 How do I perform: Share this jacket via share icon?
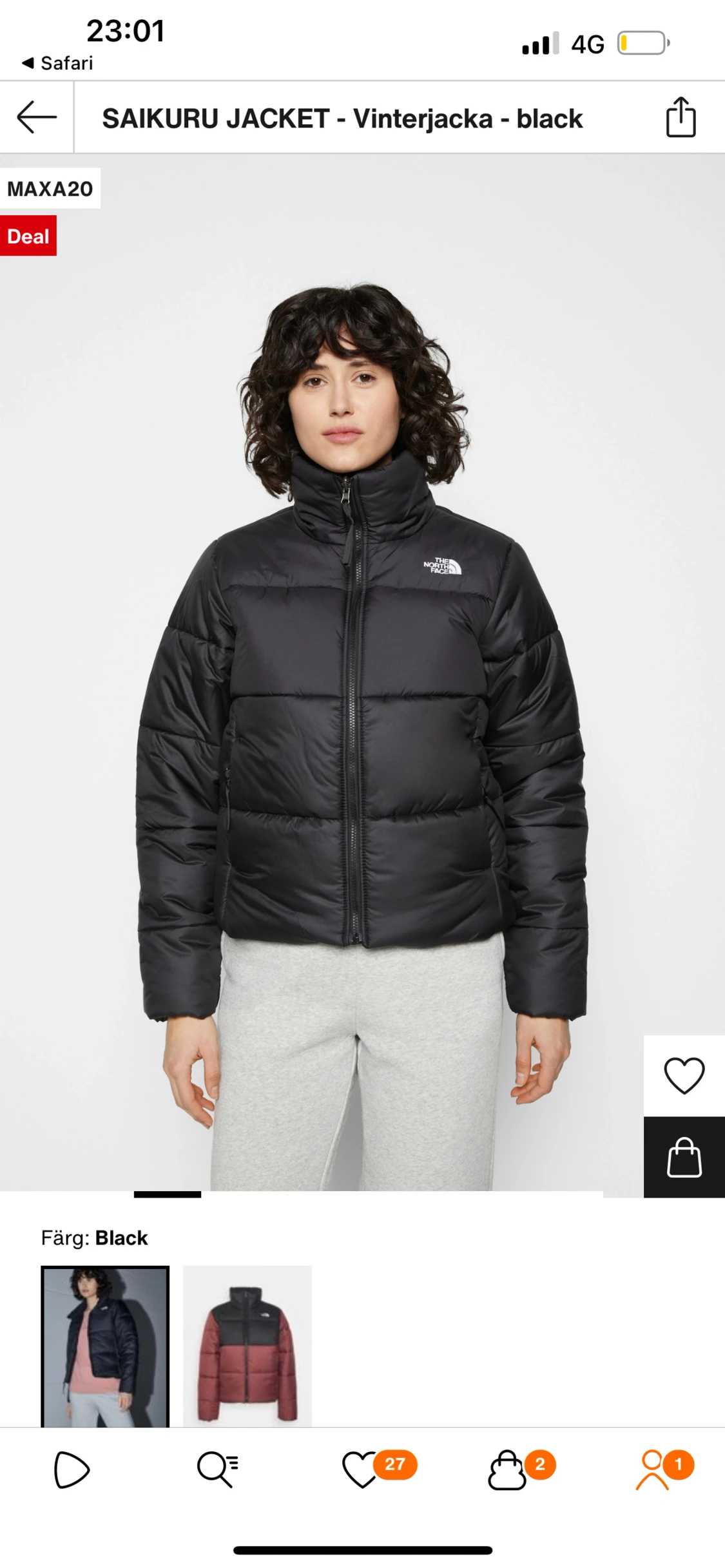coord(681,117)
